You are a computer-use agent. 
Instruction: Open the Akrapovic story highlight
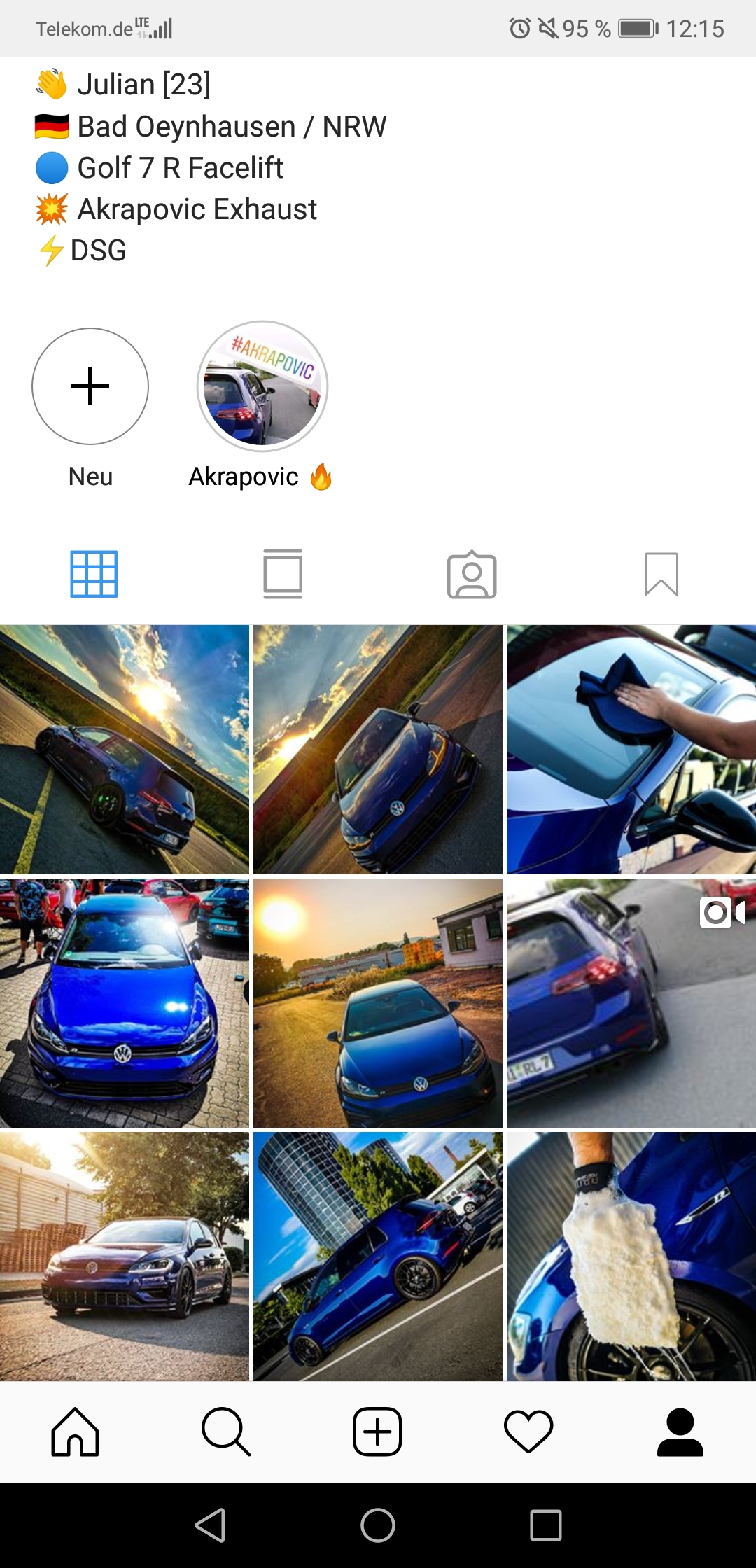coord(262,386)
